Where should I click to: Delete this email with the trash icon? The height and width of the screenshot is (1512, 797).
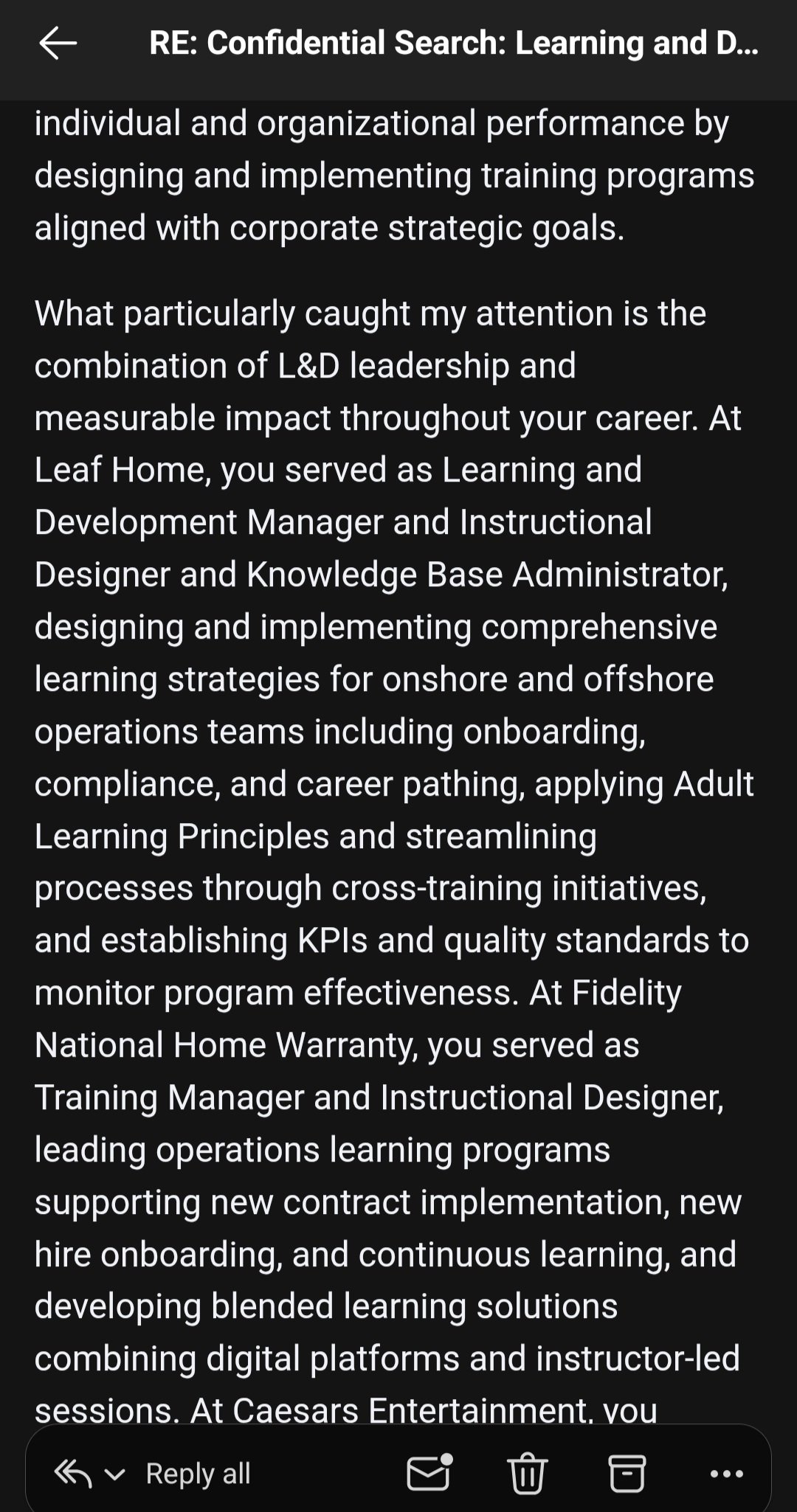click(528, 1473)
